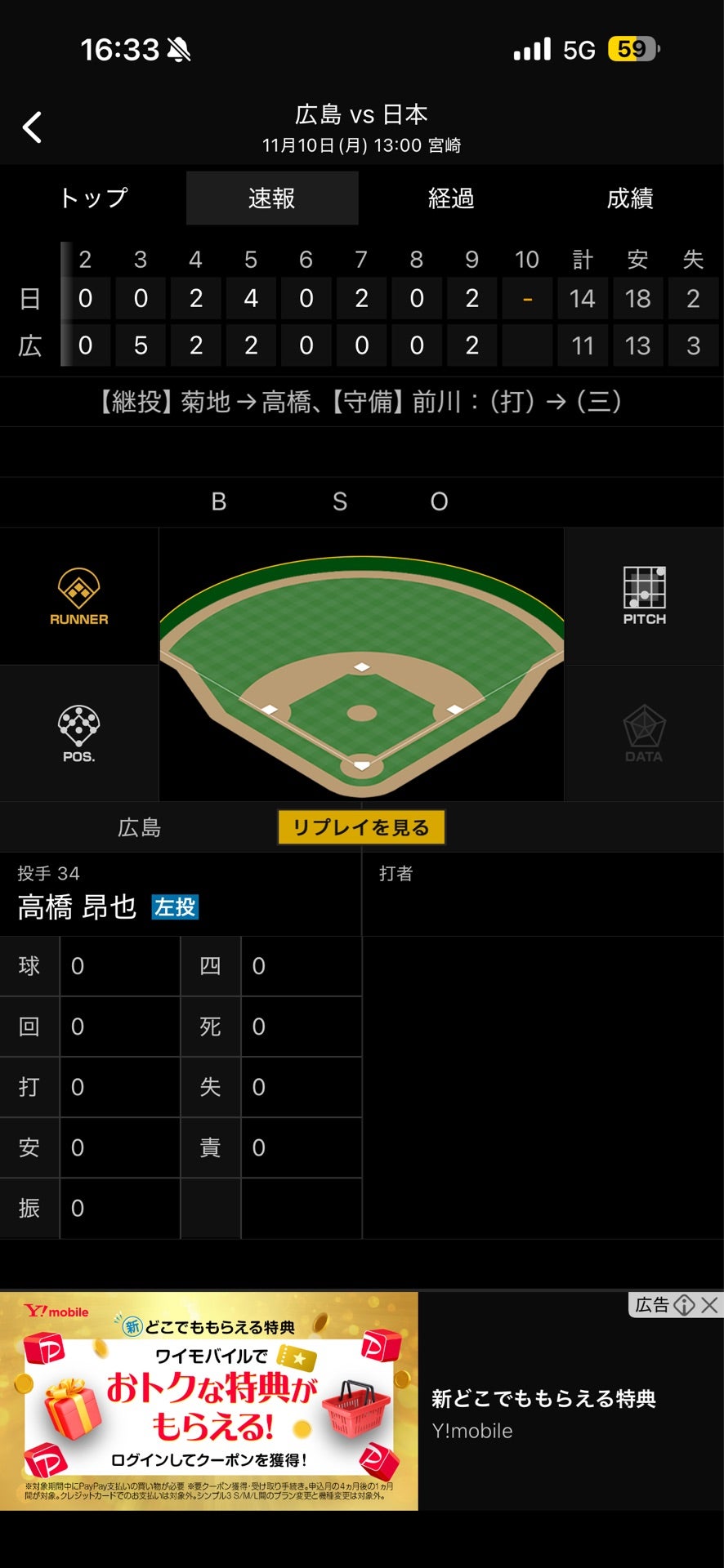Tap the リプレイを見る button
Image resolution: width=724 pixels, height=1568 pixels.
361,827
